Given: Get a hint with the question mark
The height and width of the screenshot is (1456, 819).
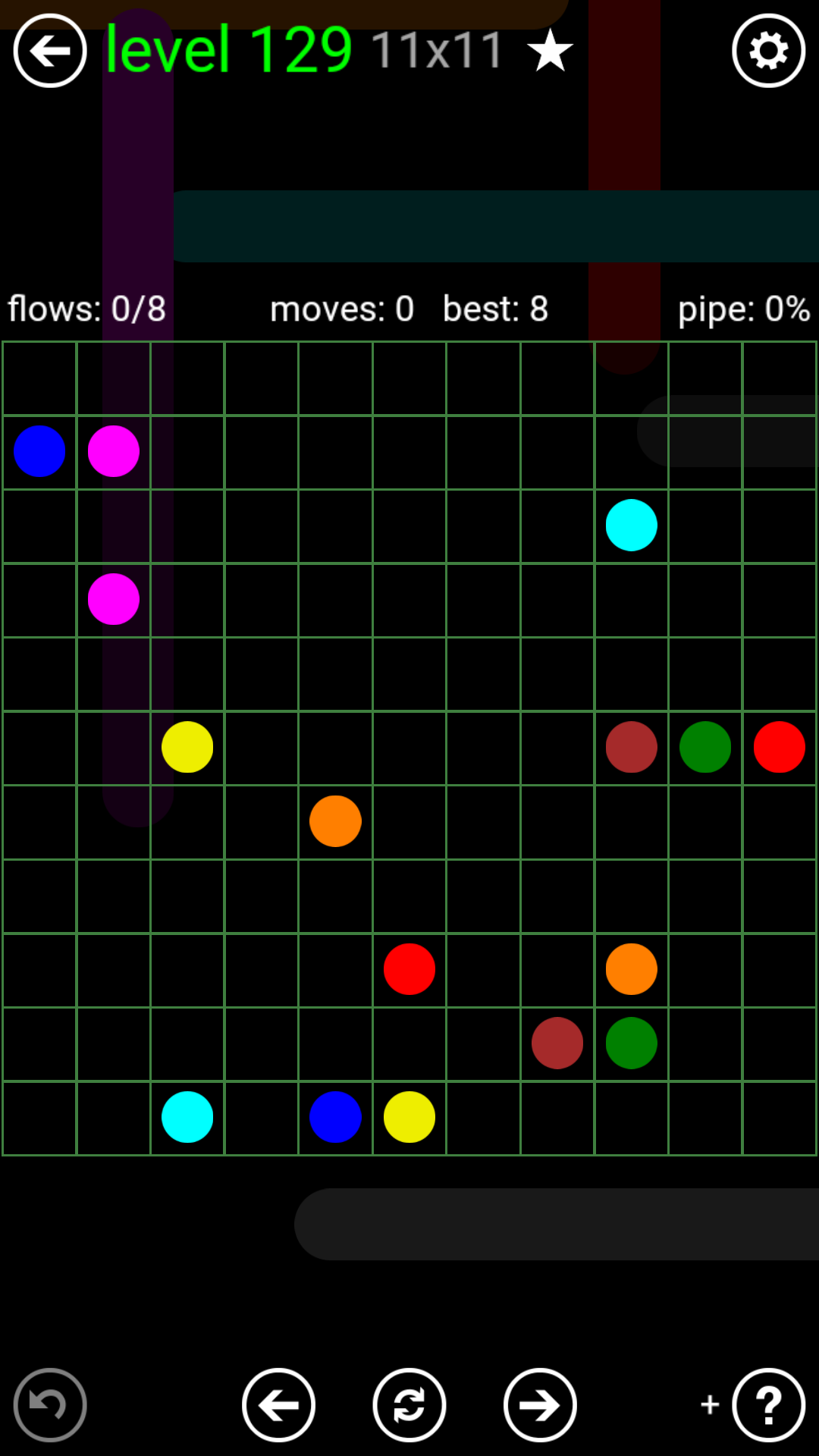Looking at the screenshot, I should tap(768, 1404).
